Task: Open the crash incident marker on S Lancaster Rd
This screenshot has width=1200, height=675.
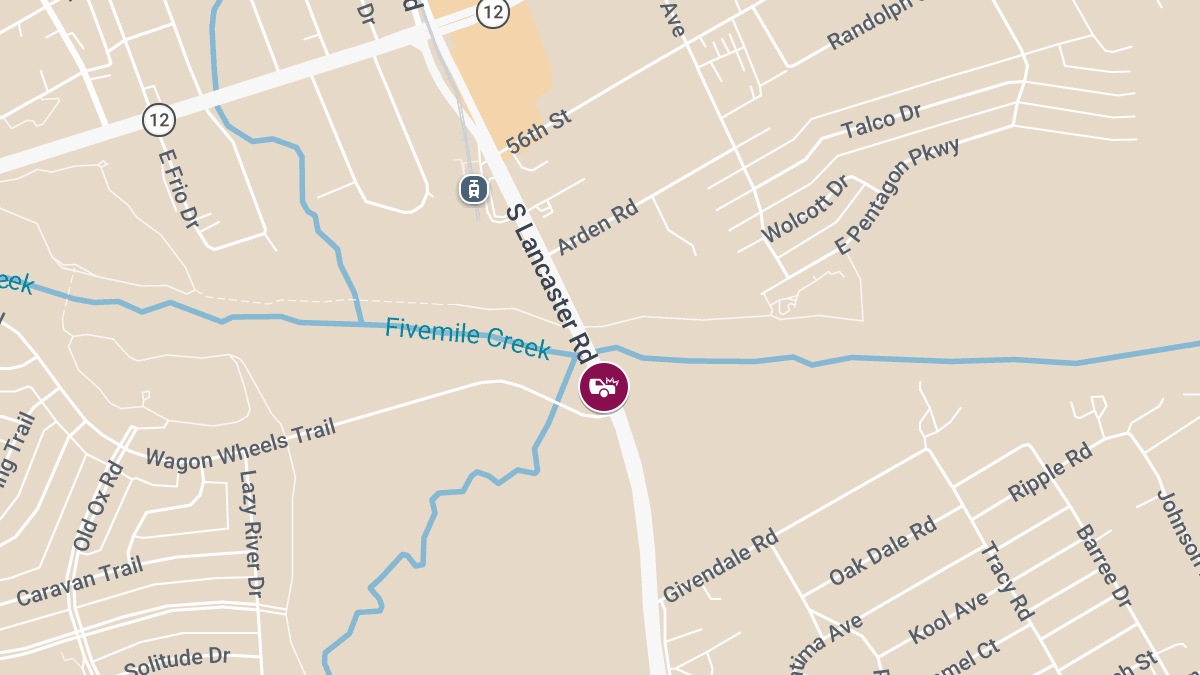Action: click(604, 387)
